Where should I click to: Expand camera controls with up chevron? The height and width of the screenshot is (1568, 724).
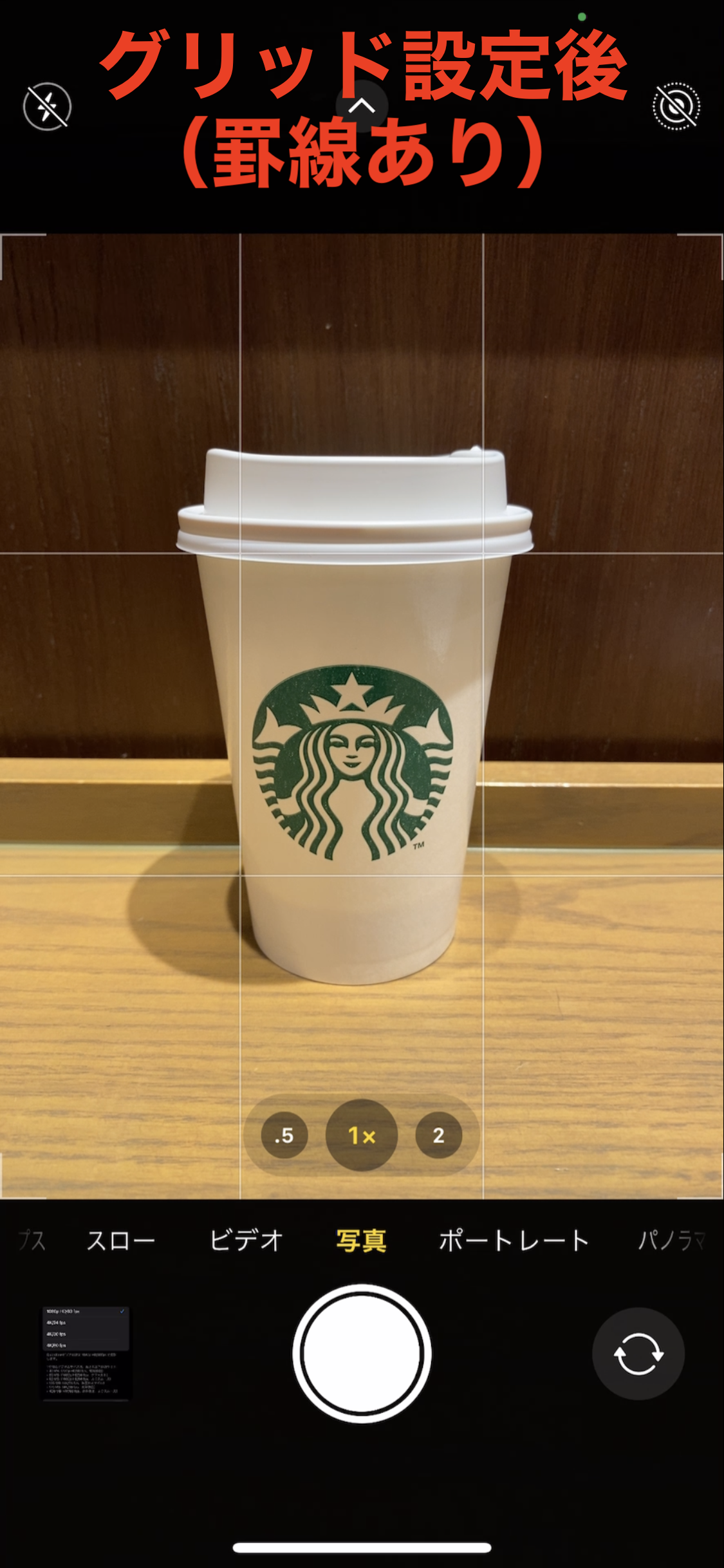[x=362, y=106]
